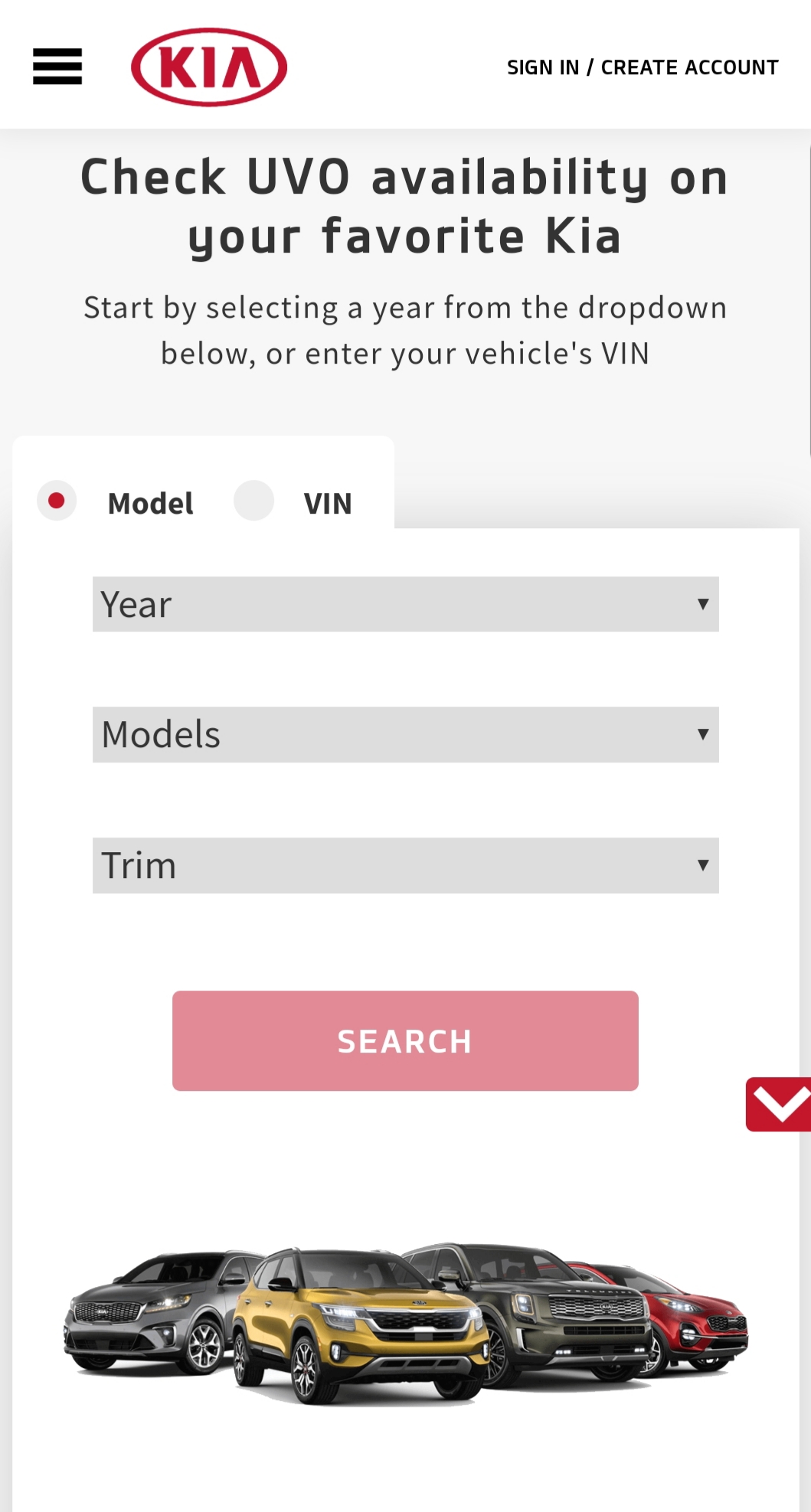Go to Kia home via logo
Screen dimensions: 811x1512
[209, 67]
